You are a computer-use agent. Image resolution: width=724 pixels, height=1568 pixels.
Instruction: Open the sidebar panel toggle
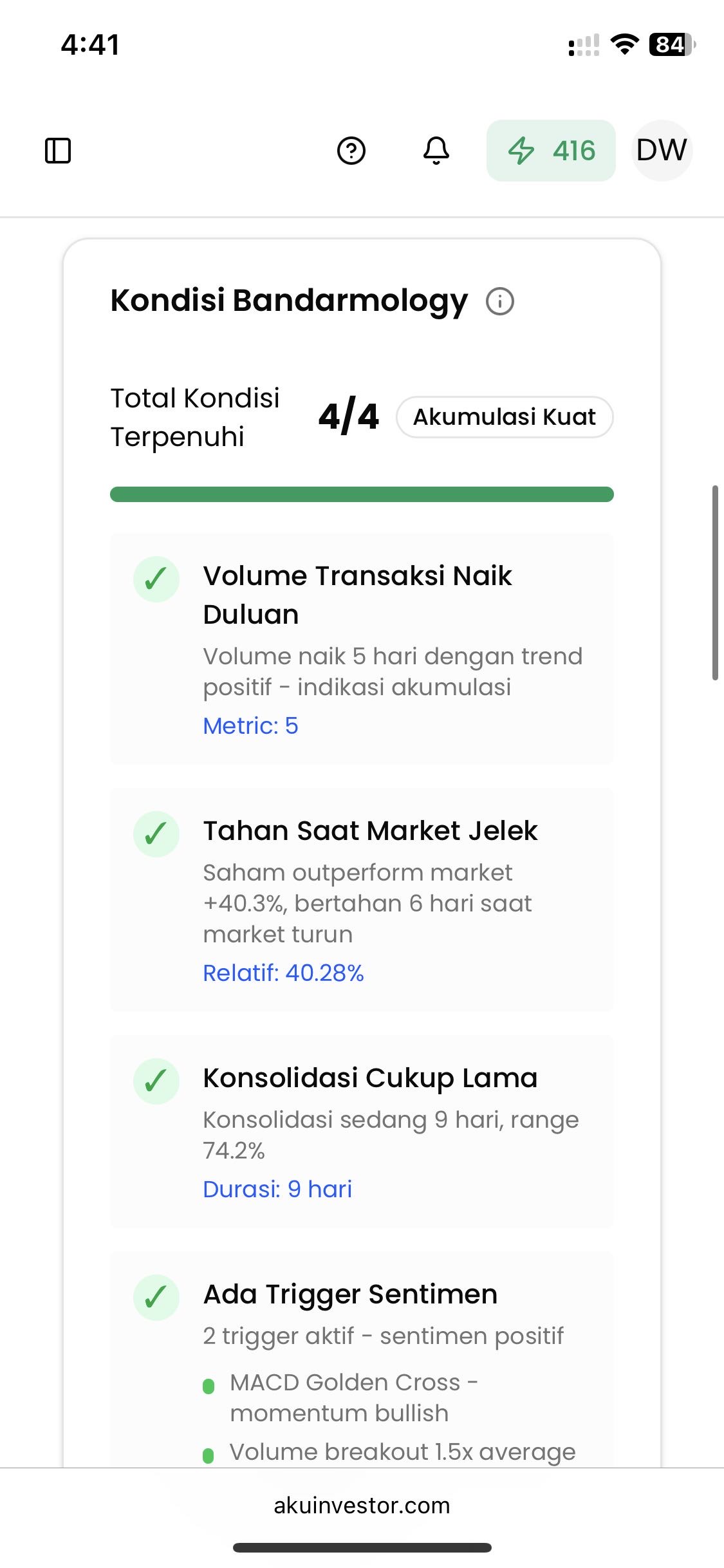pos(59,150)
